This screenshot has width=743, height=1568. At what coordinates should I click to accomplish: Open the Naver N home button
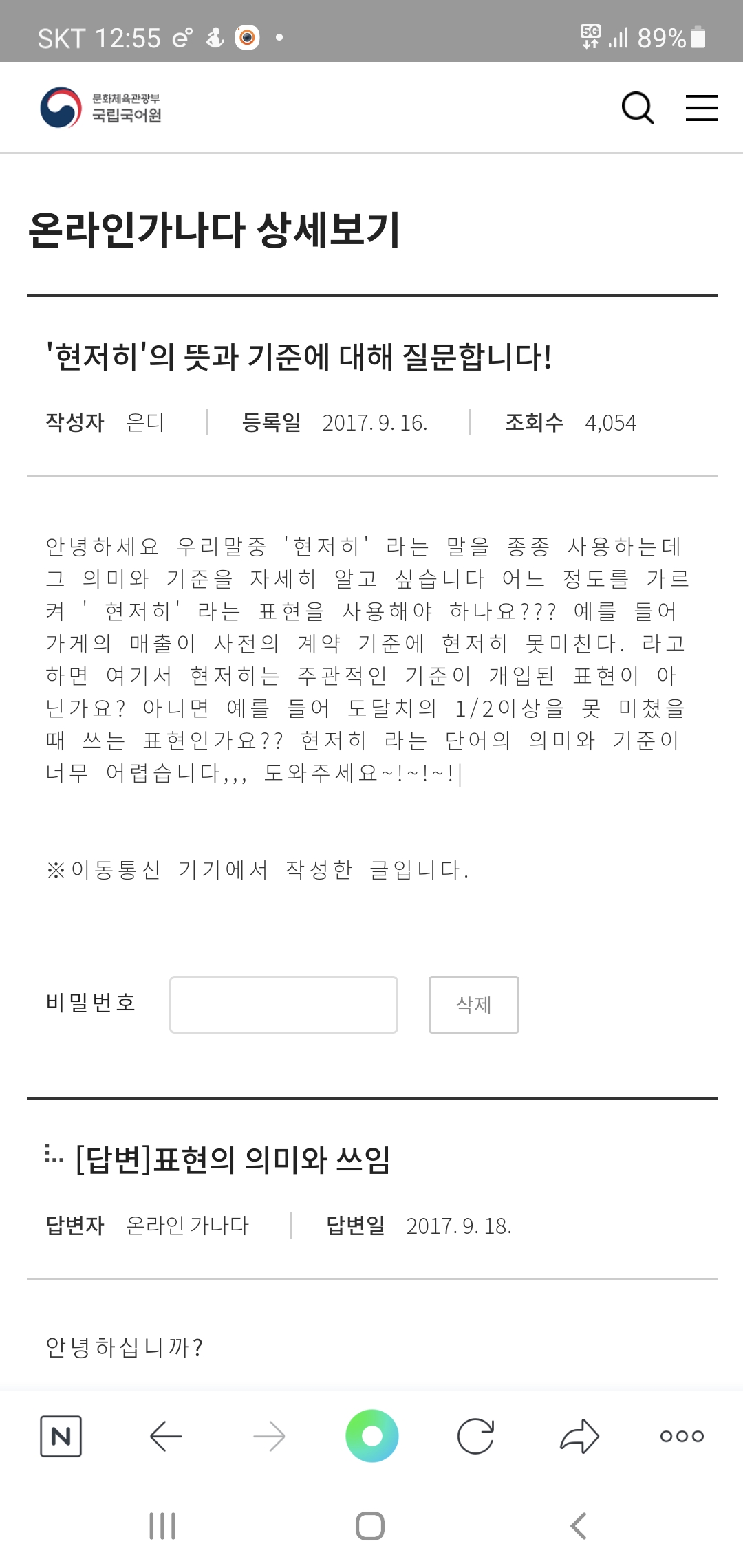click(61, 1436)
